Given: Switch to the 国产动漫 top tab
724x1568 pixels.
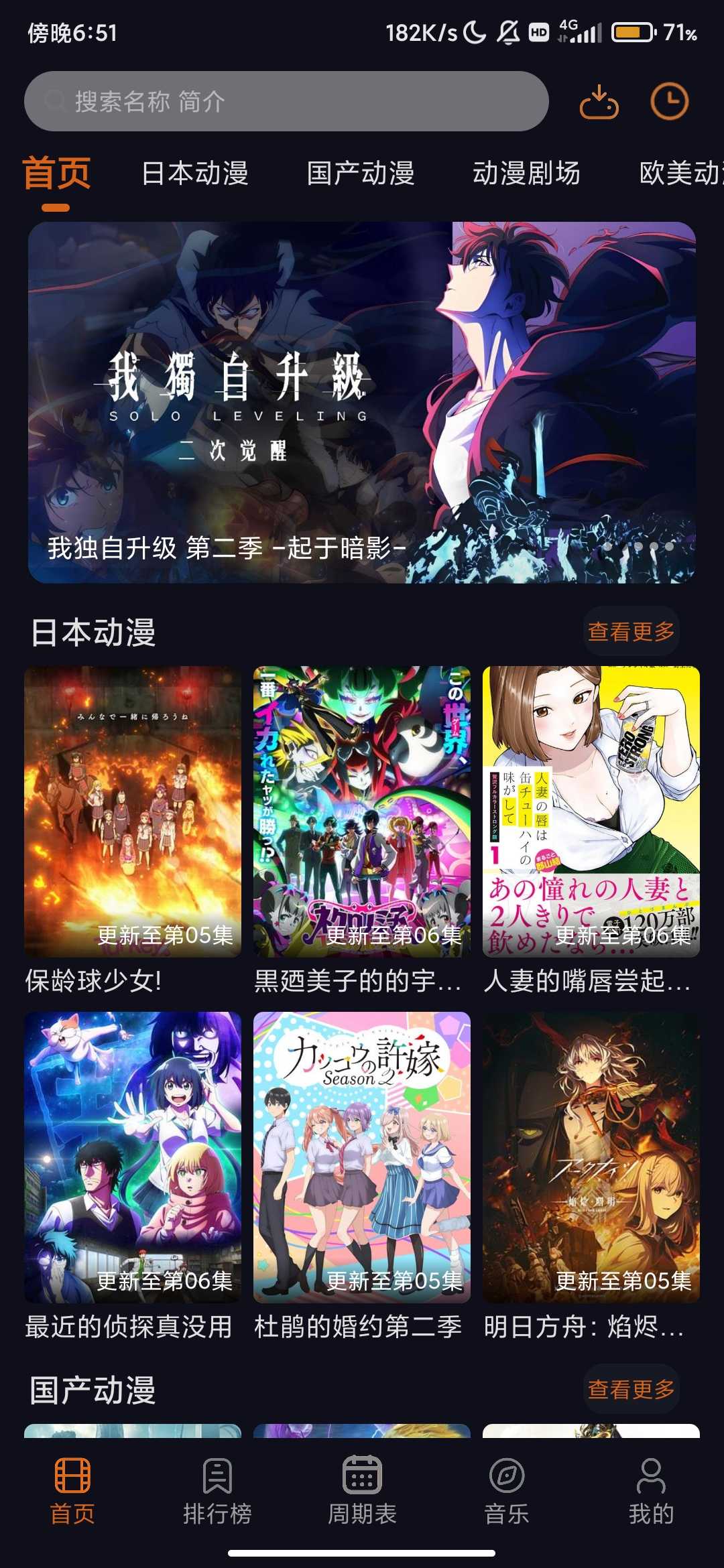Looking at the screenshot, I should pos(361,174).
